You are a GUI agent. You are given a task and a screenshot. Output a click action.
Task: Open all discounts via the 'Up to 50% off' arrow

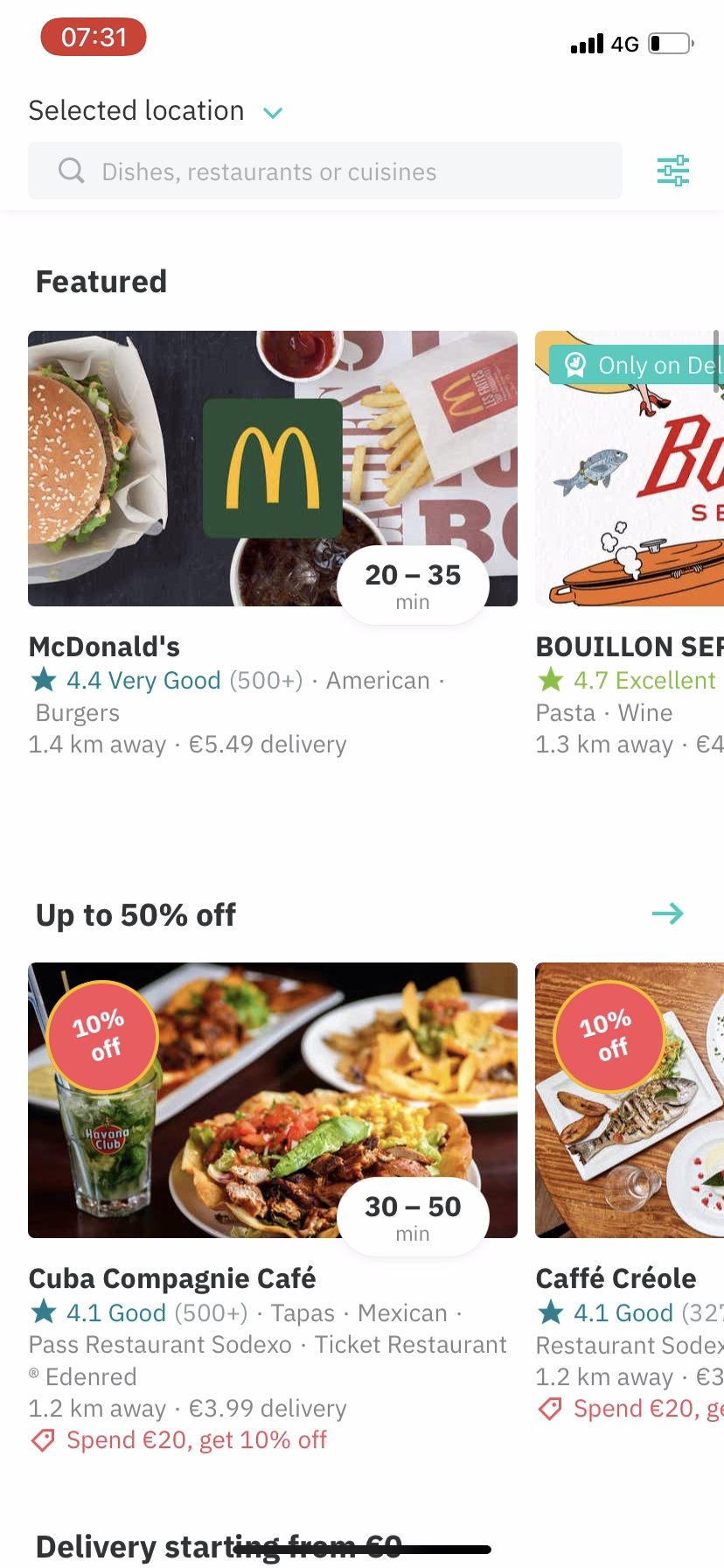click(668, 913)
